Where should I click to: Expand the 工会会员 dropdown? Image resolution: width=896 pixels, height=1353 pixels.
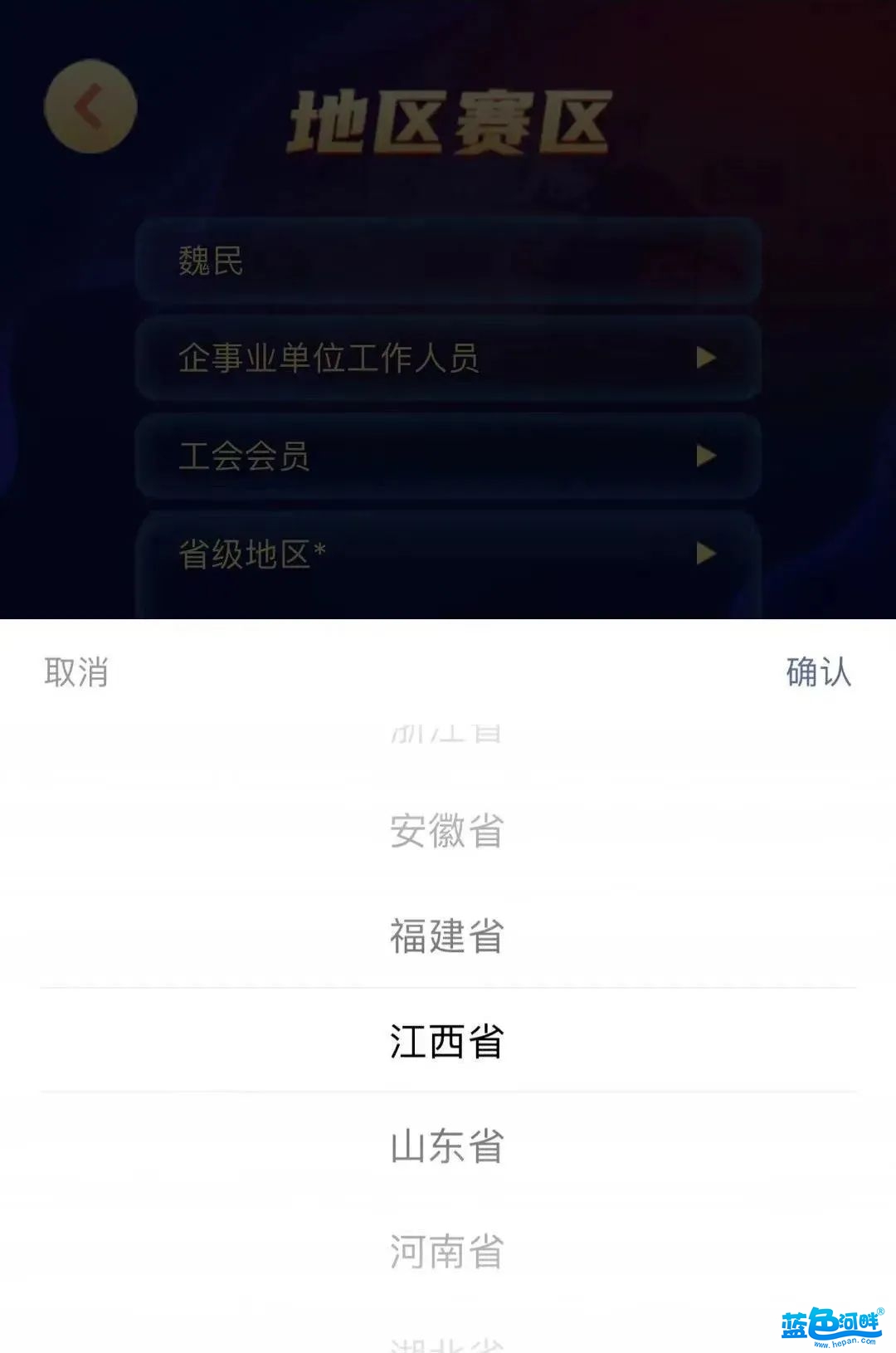[448, 456]
